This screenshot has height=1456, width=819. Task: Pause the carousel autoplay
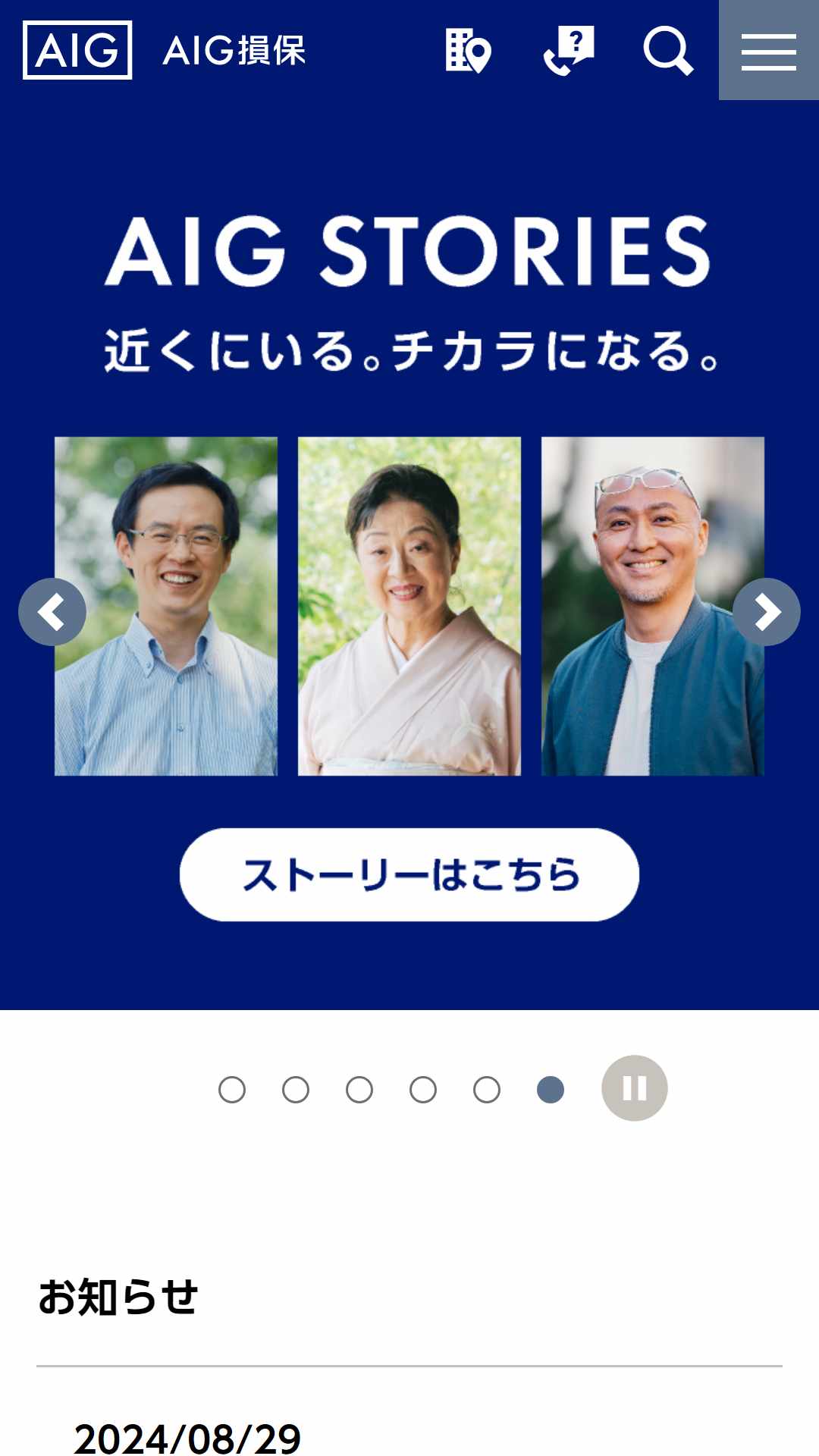tap(635, 1088)
